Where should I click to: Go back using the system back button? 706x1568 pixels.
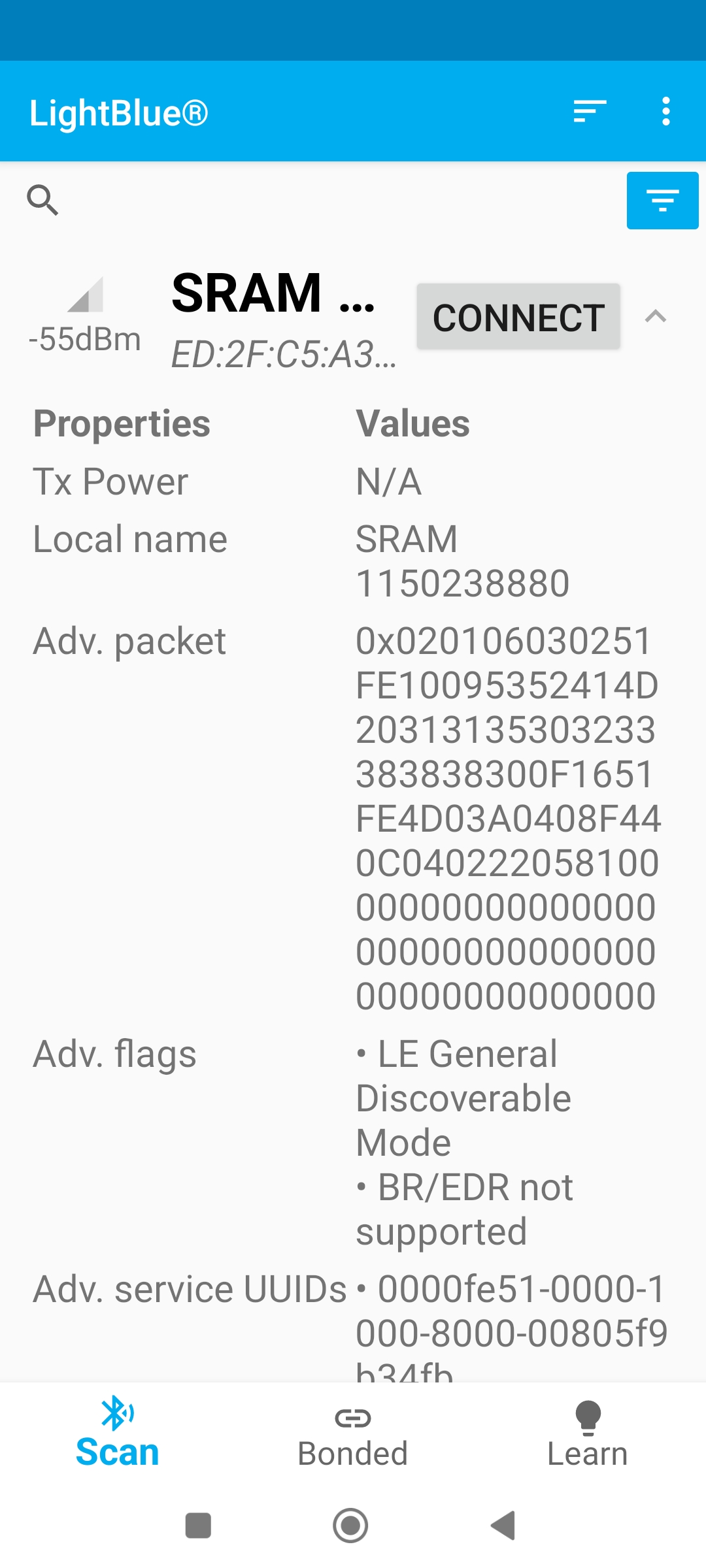click(503, 1526)
